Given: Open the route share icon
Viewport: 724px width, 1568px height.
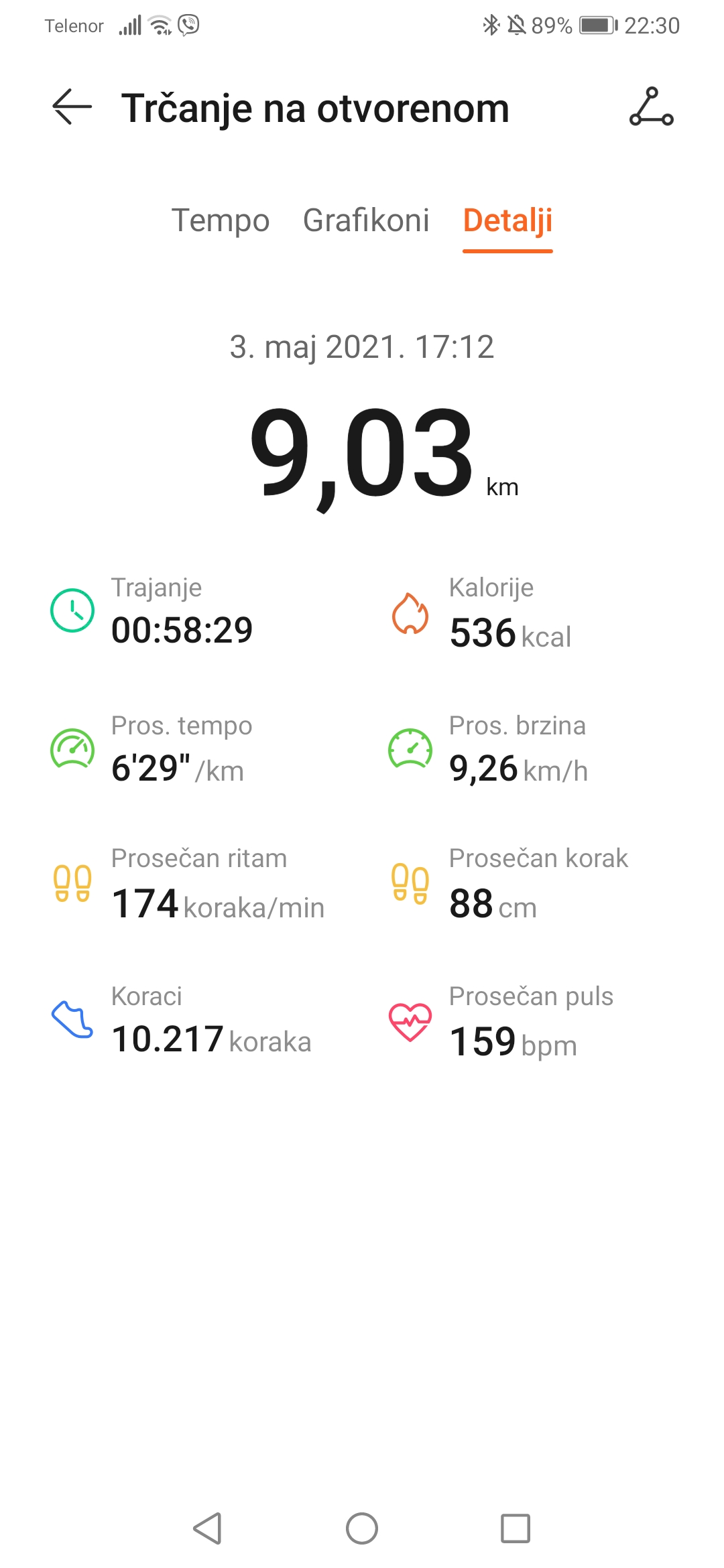Looking at the screenshot, I should tap(651, 107).
